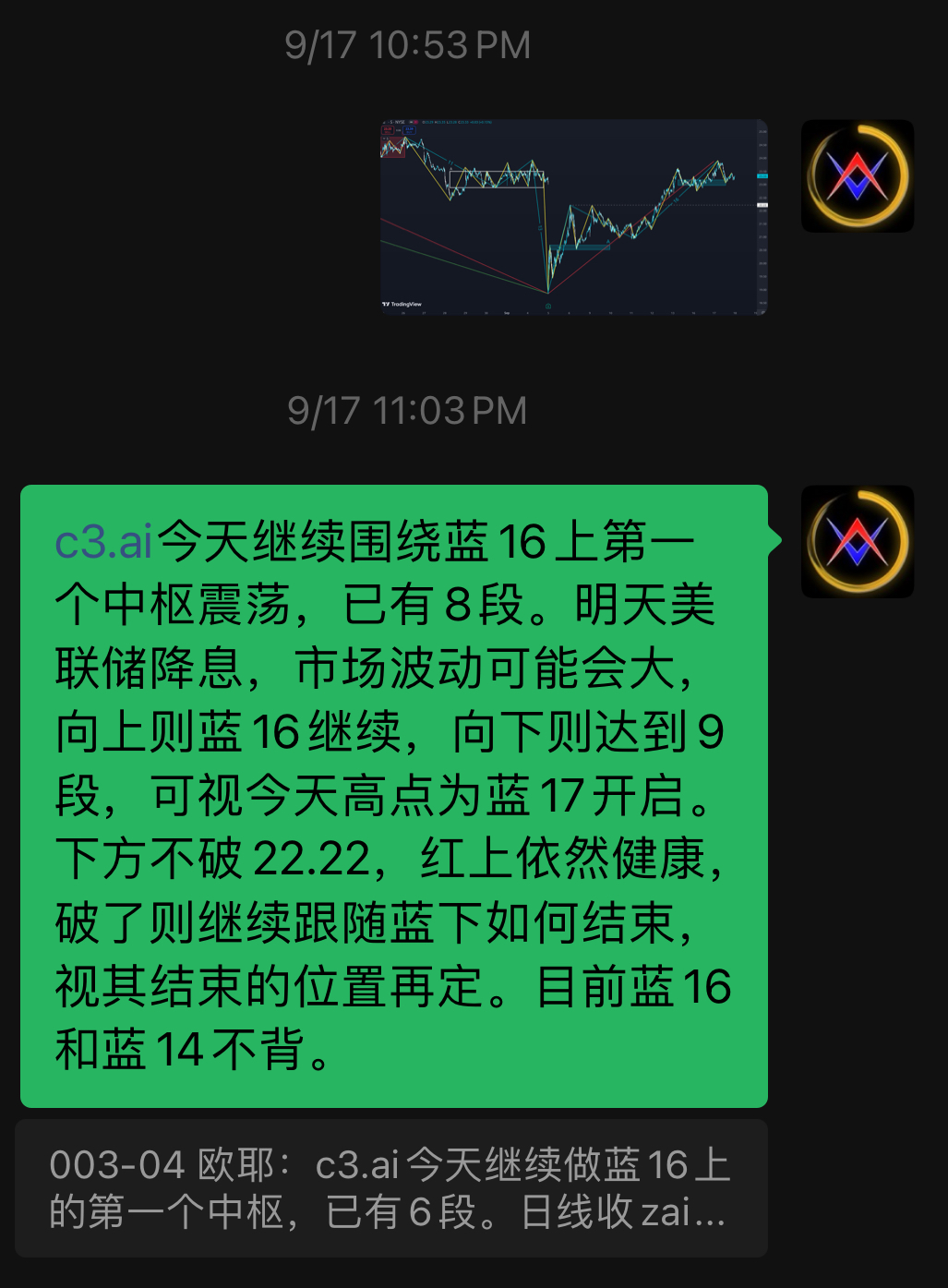Image resolution: width=948 pixels, height=1288 pixels.
Task: Open the c3.ai link in the green message
Action: 103,542
